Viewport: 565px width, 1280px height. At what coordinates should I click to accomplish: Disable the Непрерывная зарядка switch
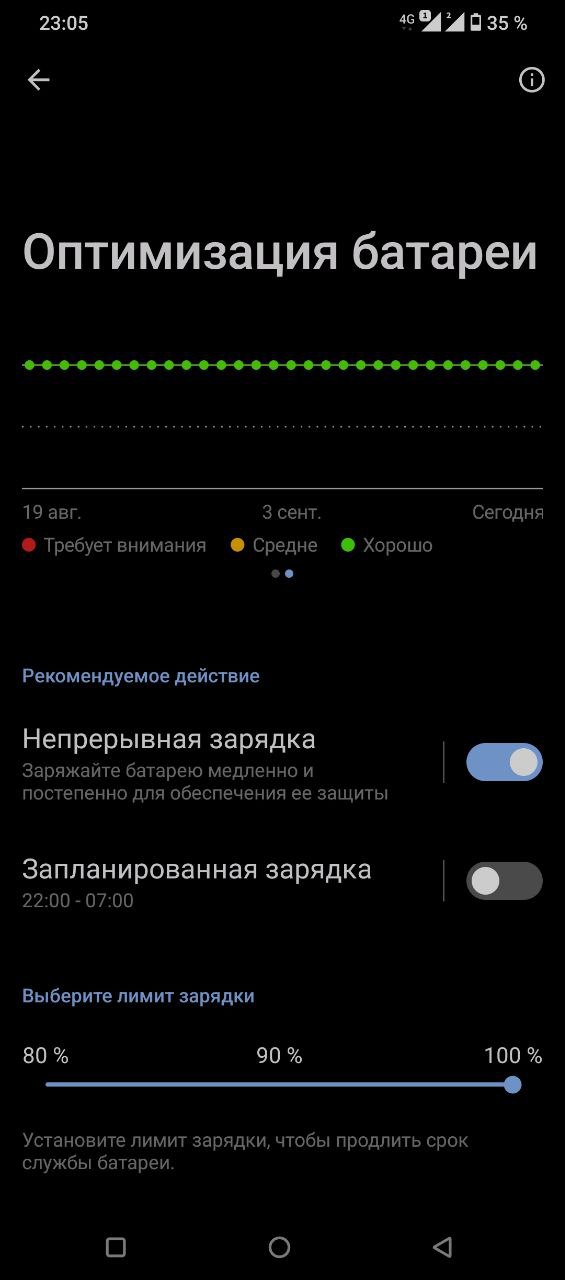504,762
